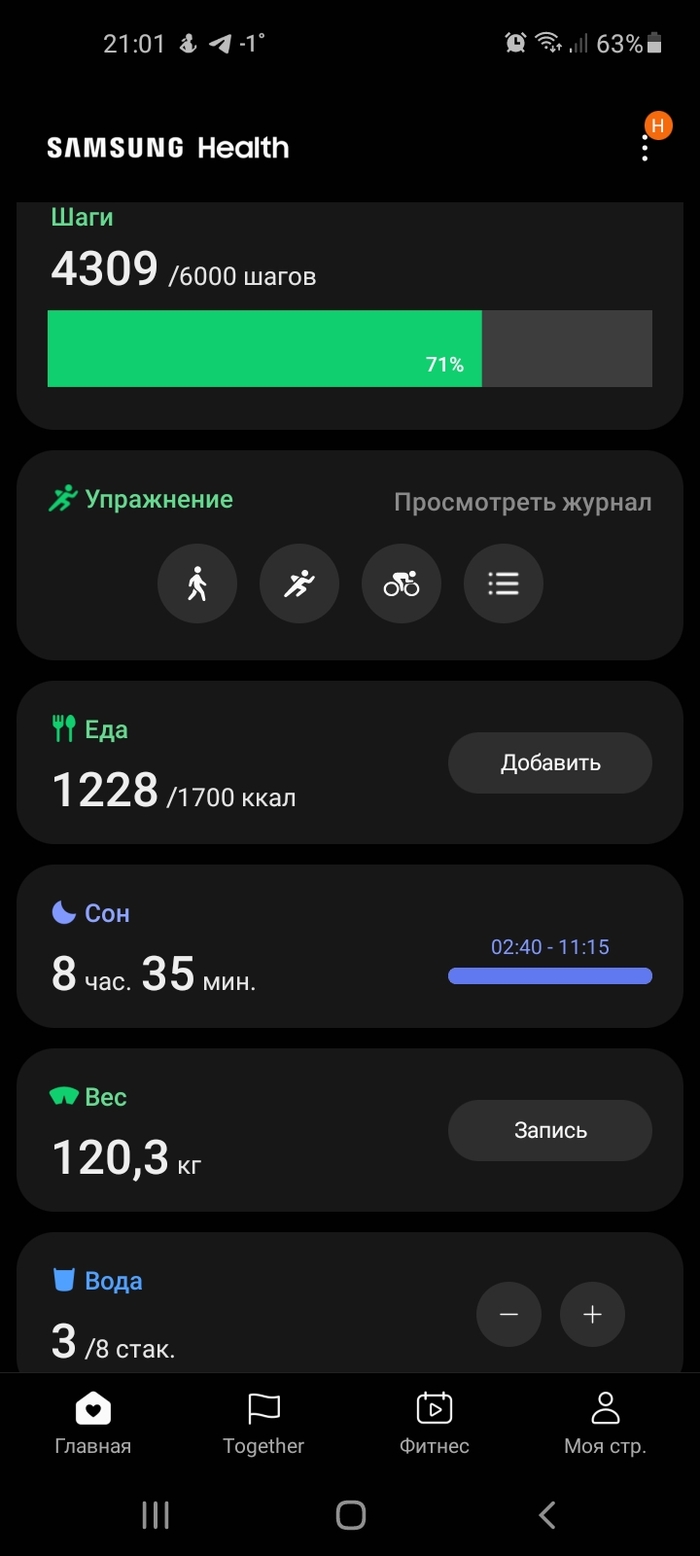Tap Добавить to add food
This screenshot has height=1556, width=700.
pos(549,763)
